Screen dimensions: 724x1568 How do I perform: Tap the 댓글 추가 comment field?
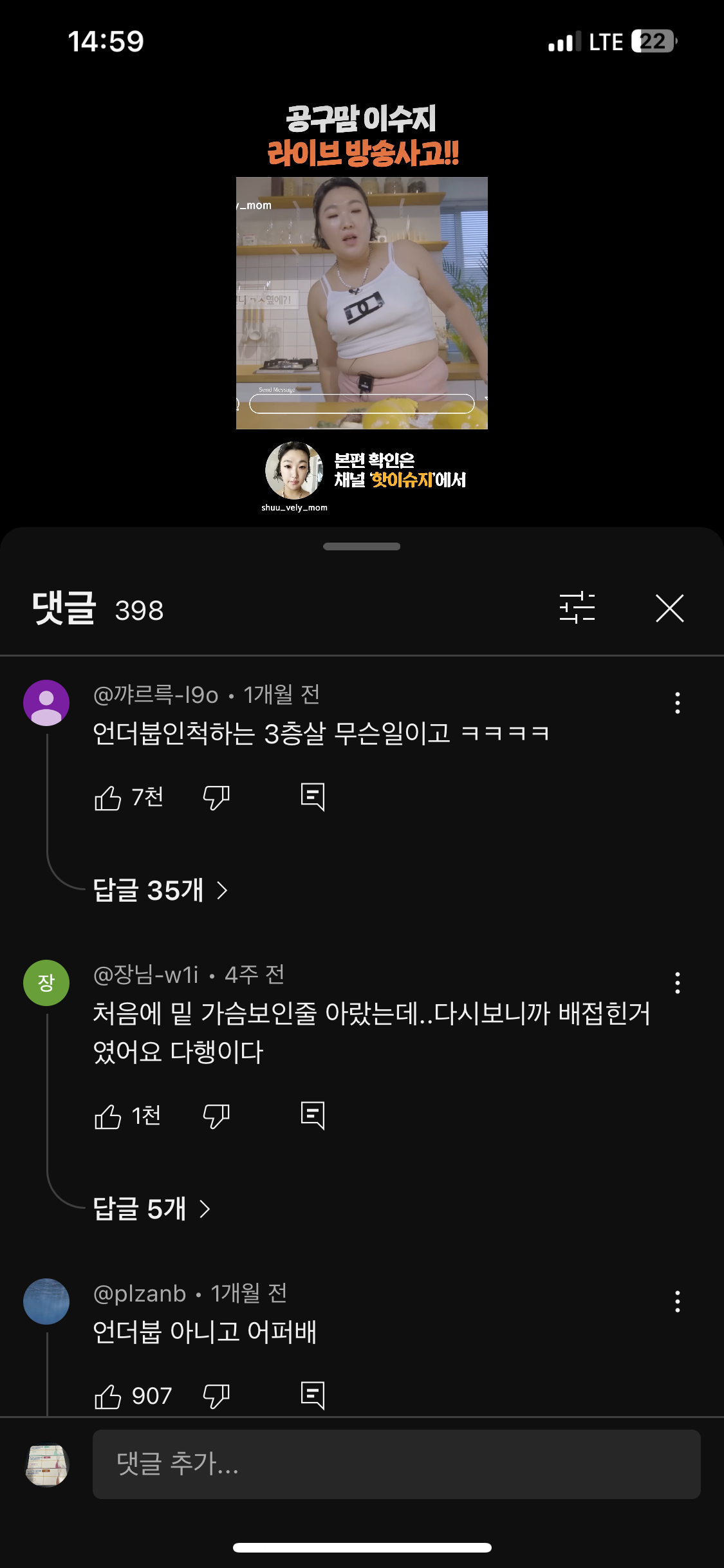coord(396,1464)
